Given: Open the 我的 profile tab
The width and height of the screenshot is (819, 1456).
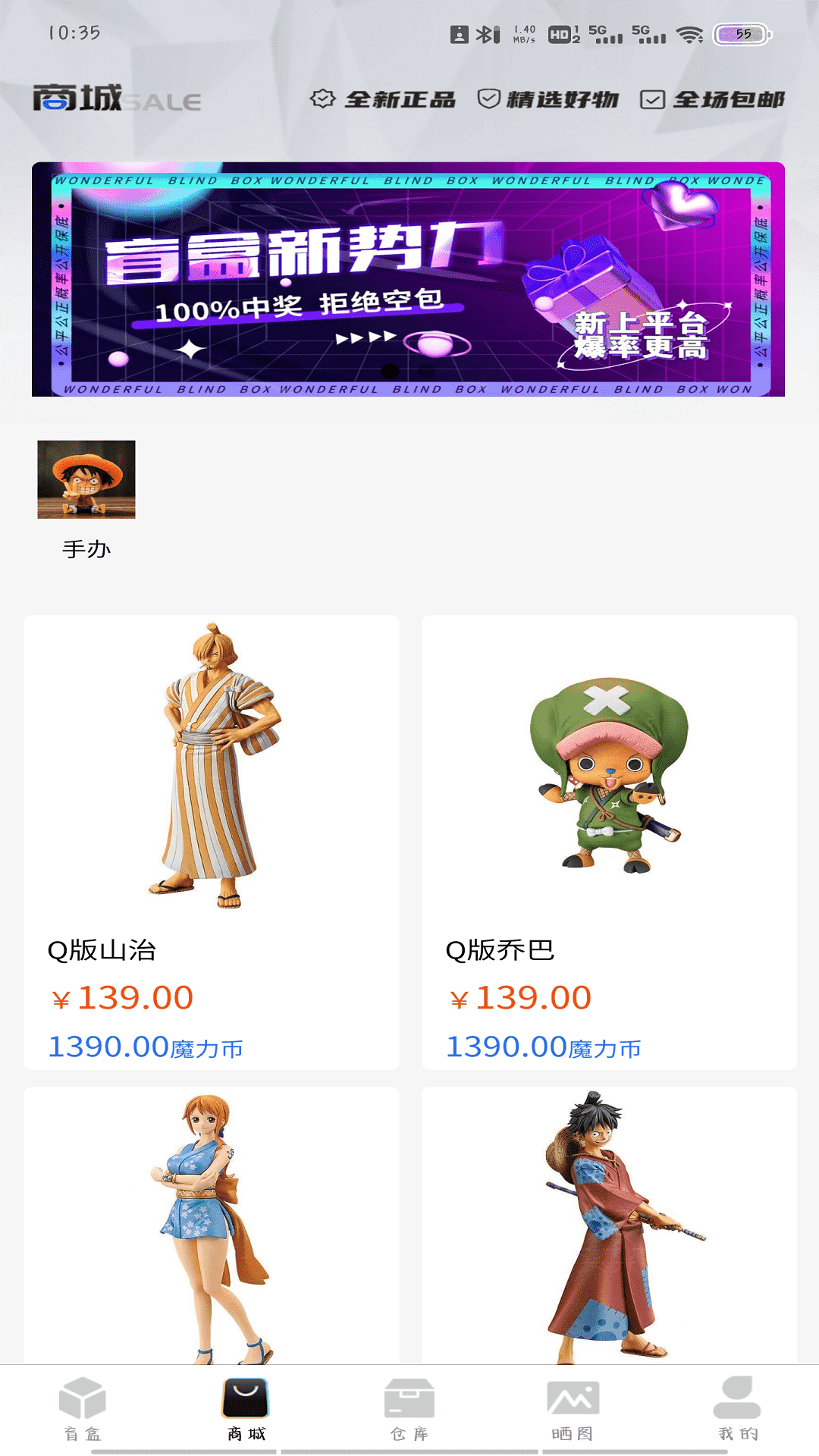Looking at the screenshot, I should (737, 1409).
